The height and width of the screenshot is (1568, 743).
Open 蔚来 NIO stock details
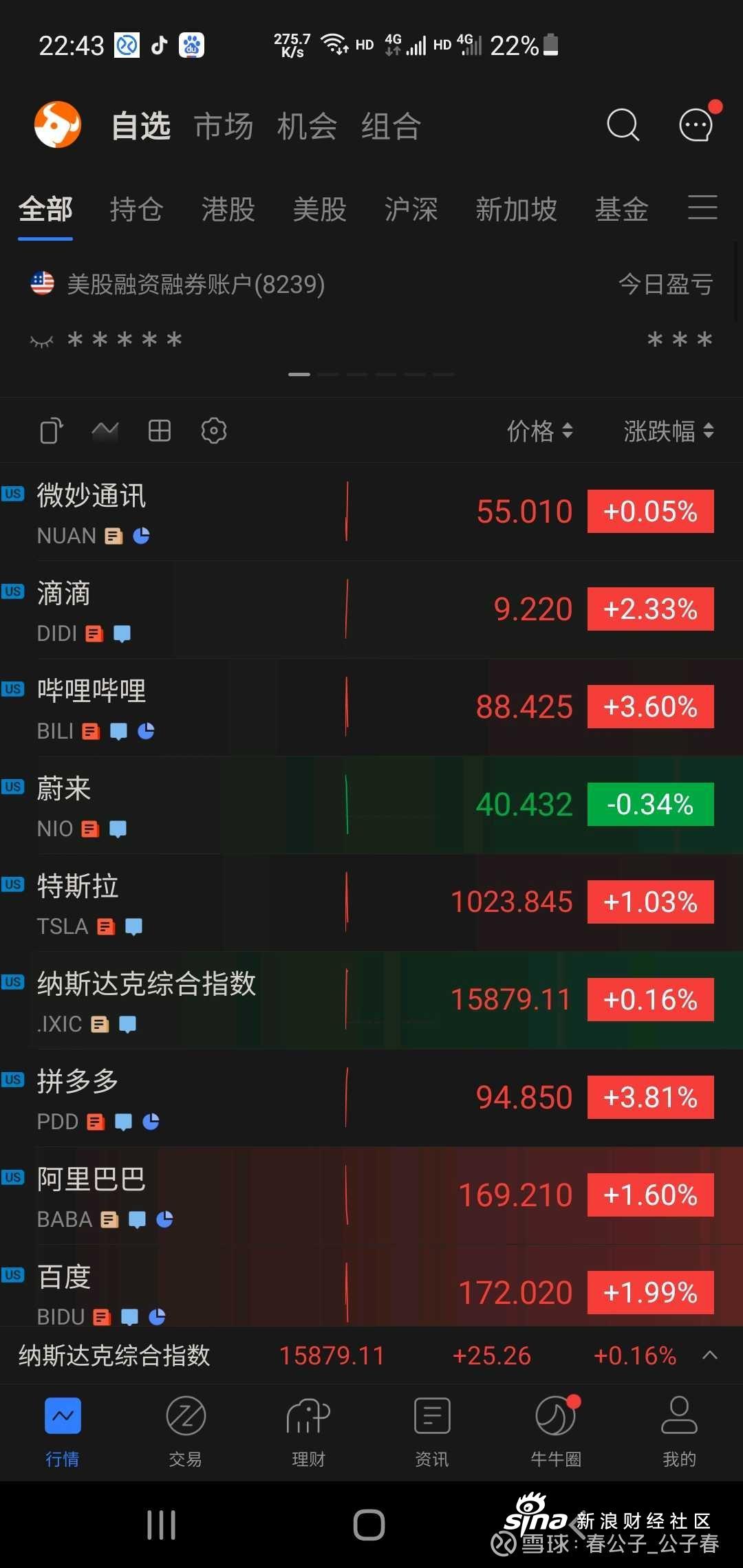[371, 805]
